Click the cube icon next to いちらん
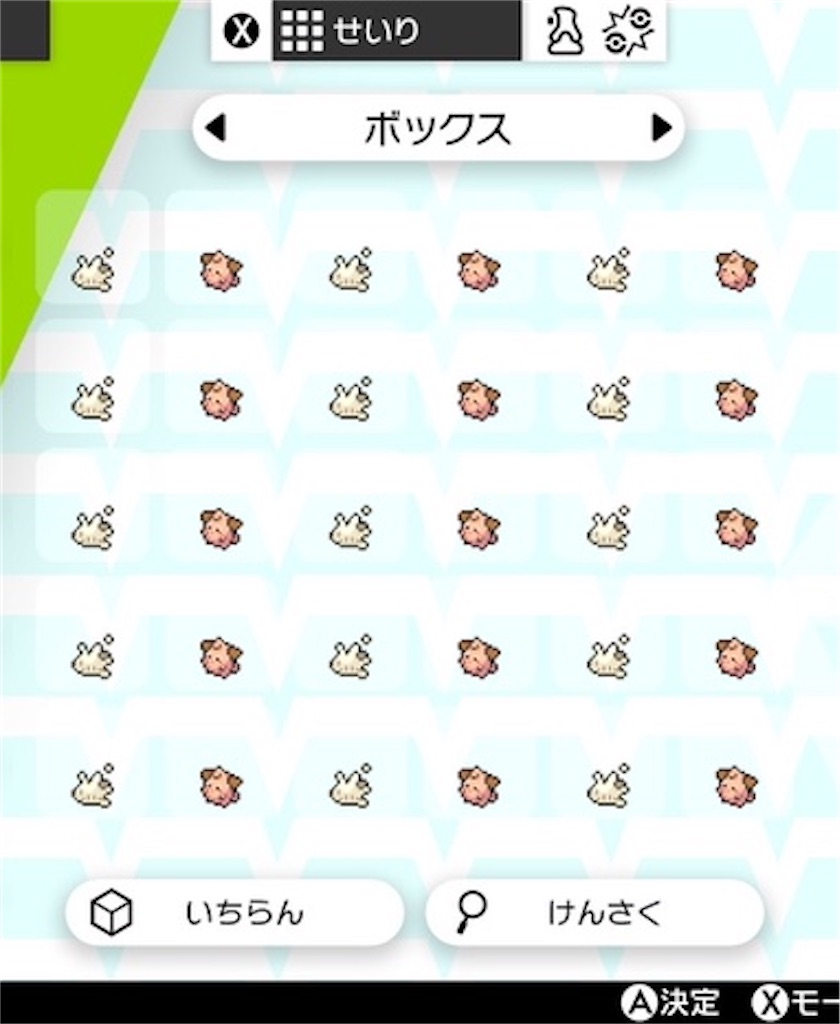The image size is (840, 1024). pyautogui.click(x=113, y=911)
